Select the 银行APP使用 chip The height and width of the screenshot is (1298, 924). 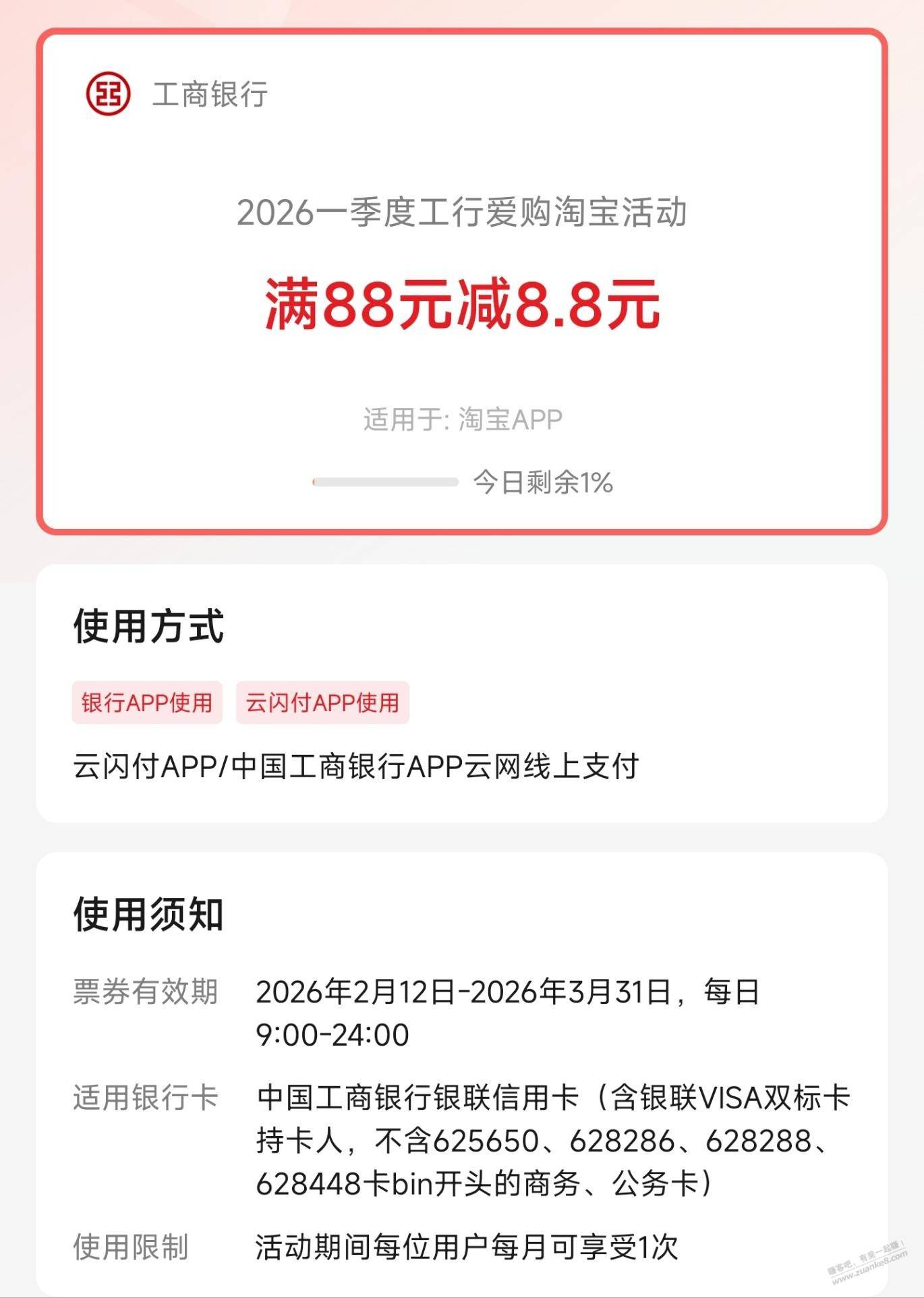[147, 703]
